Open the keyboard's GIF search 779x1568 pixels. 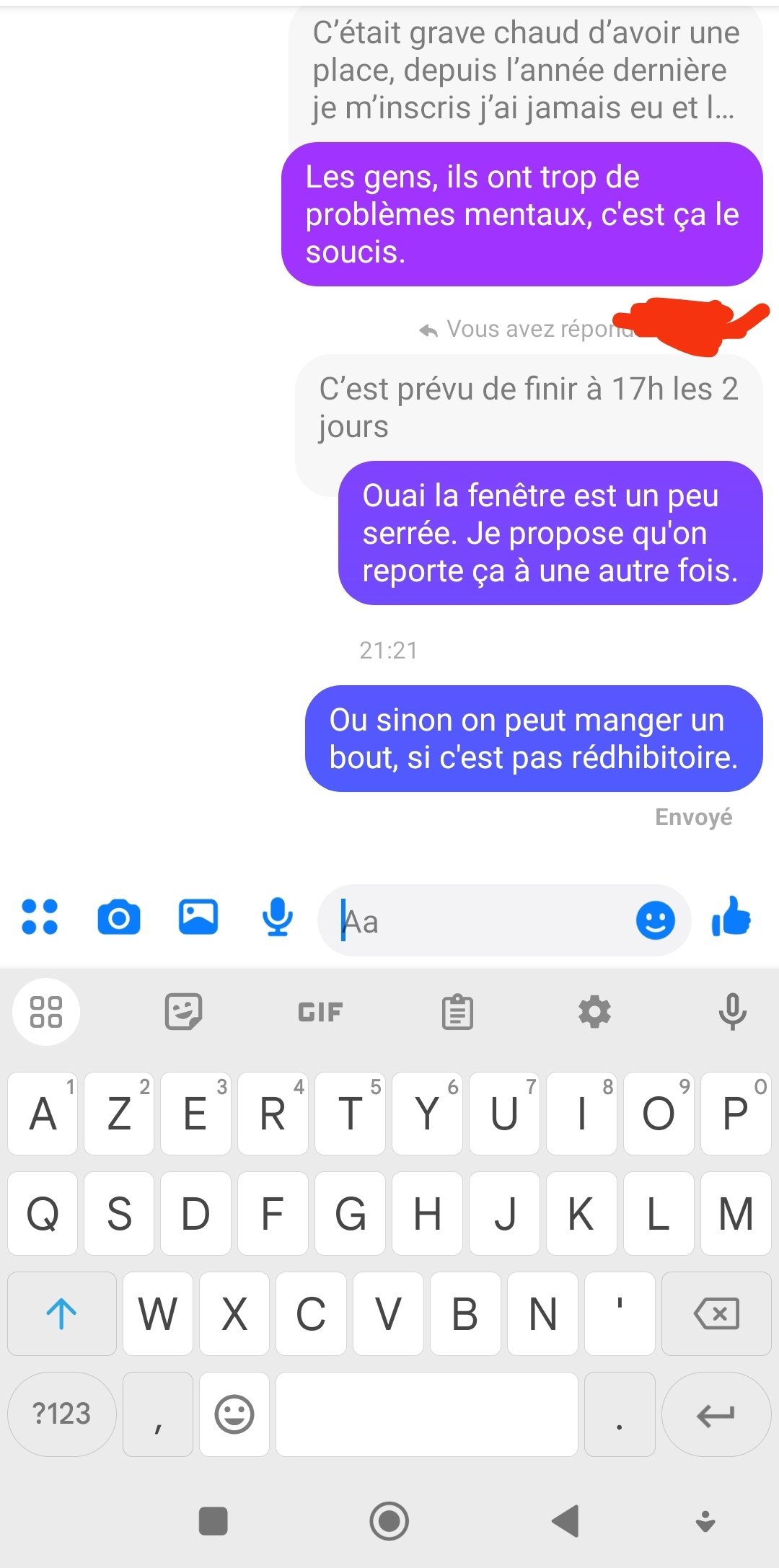[x=320, y=1012]
